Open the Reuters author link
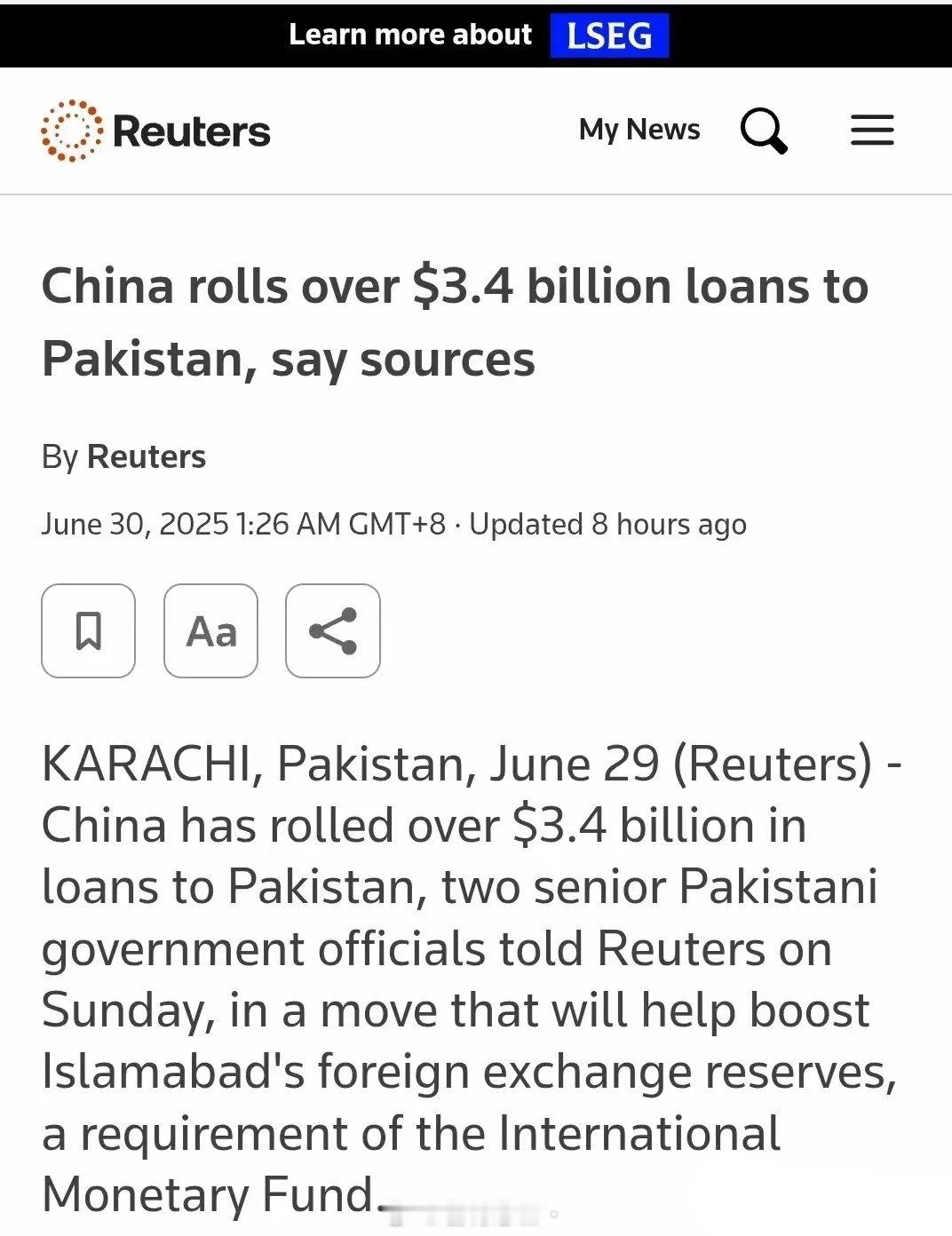The height and width of the screenshot is (1236, 952). (146, 456)
